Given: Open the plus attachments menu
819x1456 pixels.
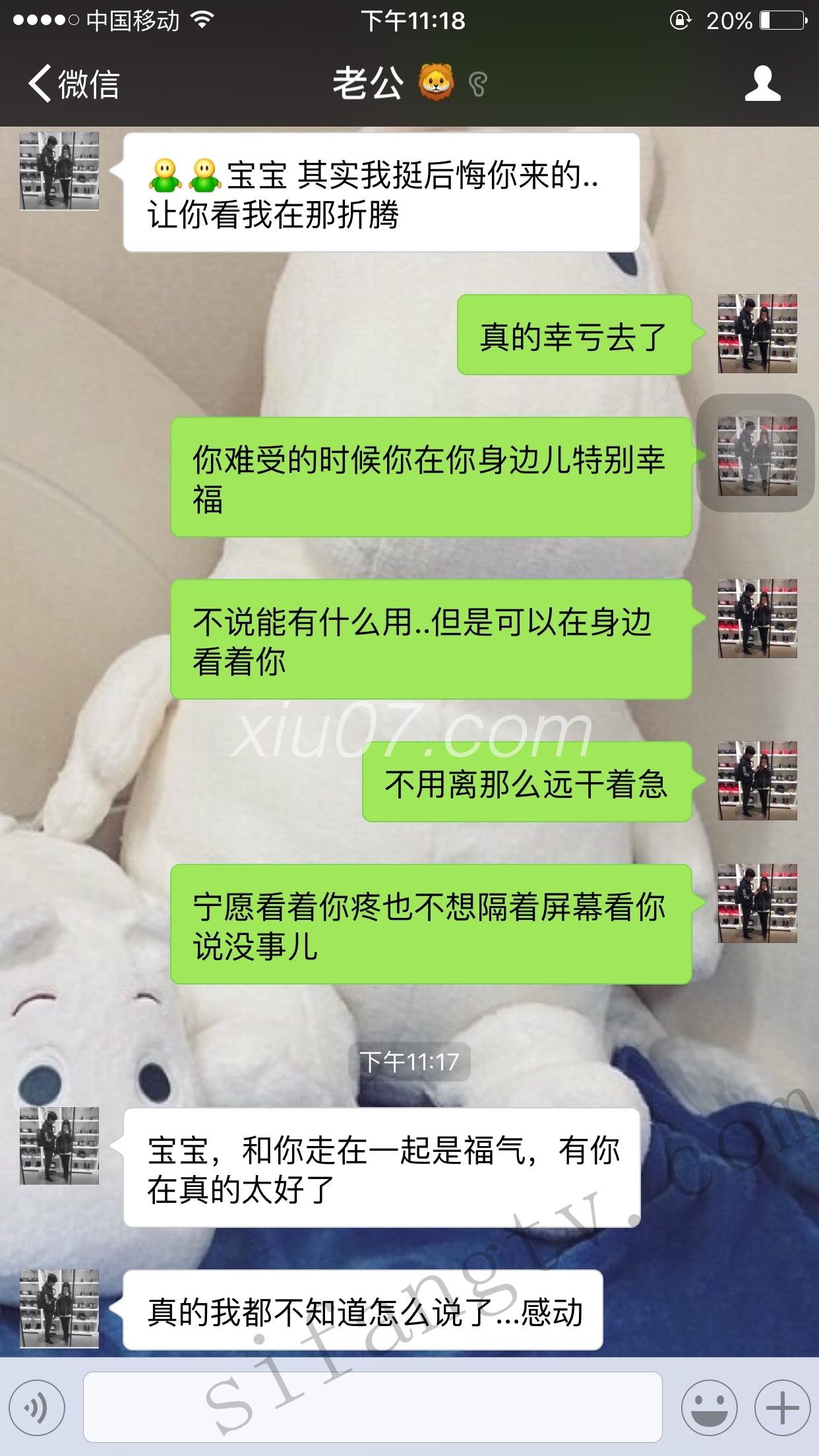Looking at the screenshot, I should [782, 1407].
